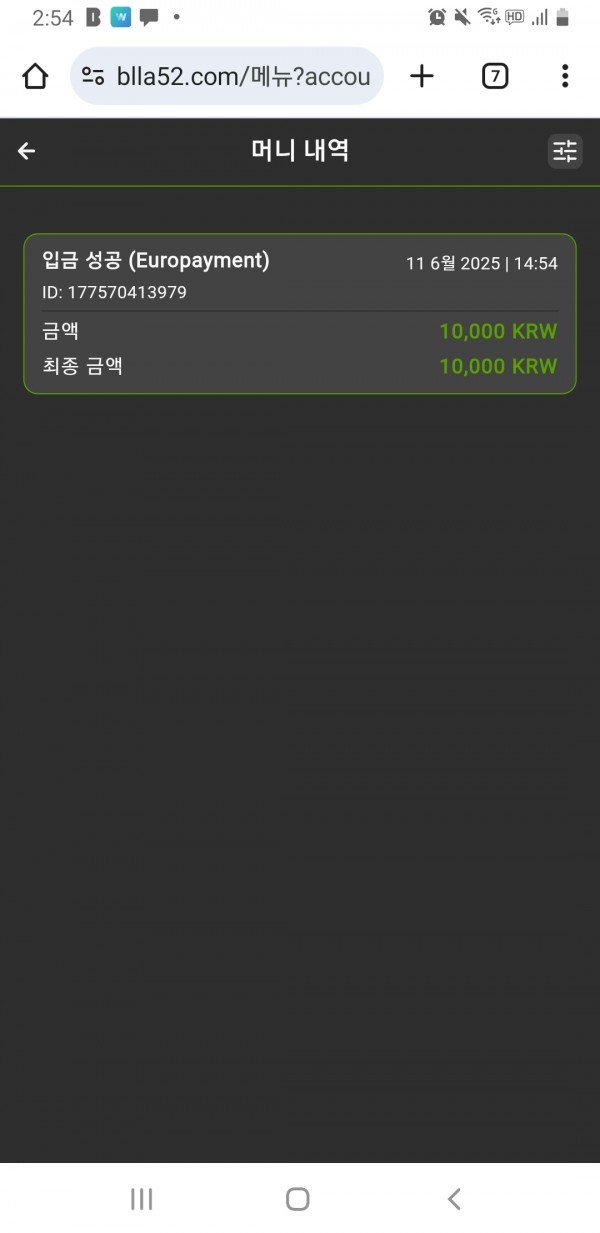Tap the browser home button
Viewport: 600px width, 1233px height.
click(35, 76)
